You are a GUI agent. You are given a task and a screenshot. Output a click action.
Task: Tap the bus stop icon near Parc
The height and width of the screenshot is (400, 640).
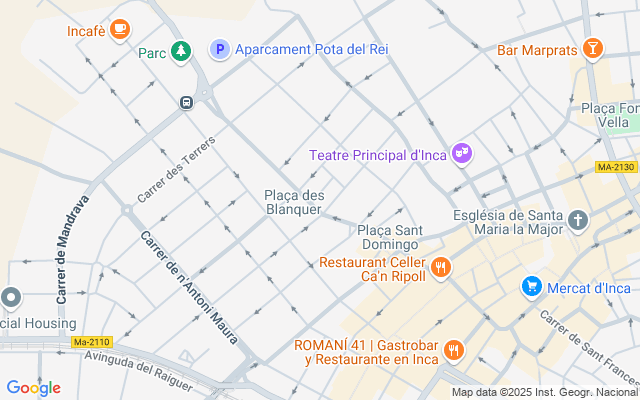[x=186, y=102]
